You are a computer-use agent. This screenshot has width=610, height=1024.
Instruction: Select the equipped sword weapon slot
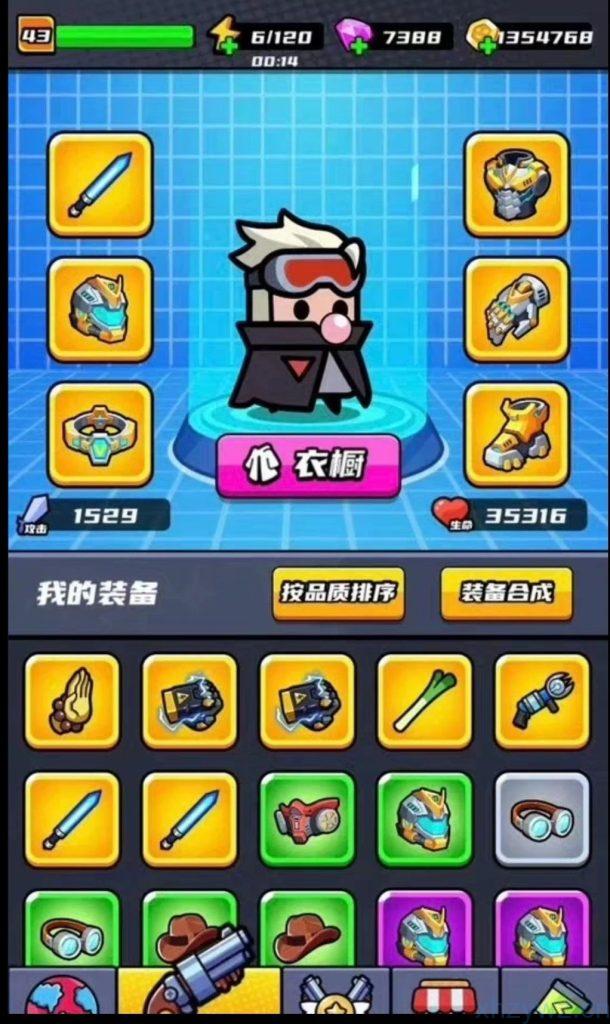coord(100,185)
